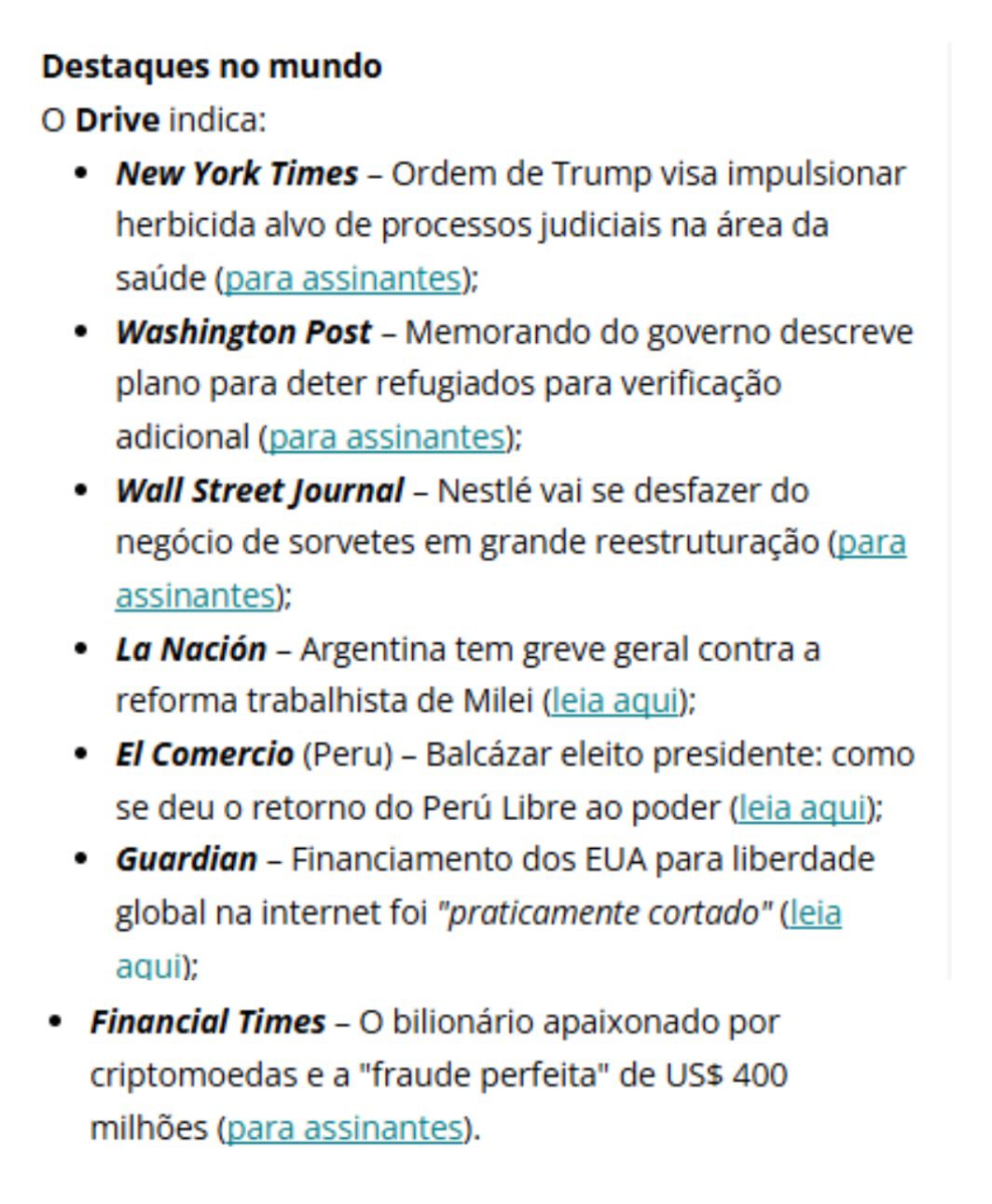Tap 'leia aqui' for the El Comercio article

pyautogui.click(x=801, y=808)
